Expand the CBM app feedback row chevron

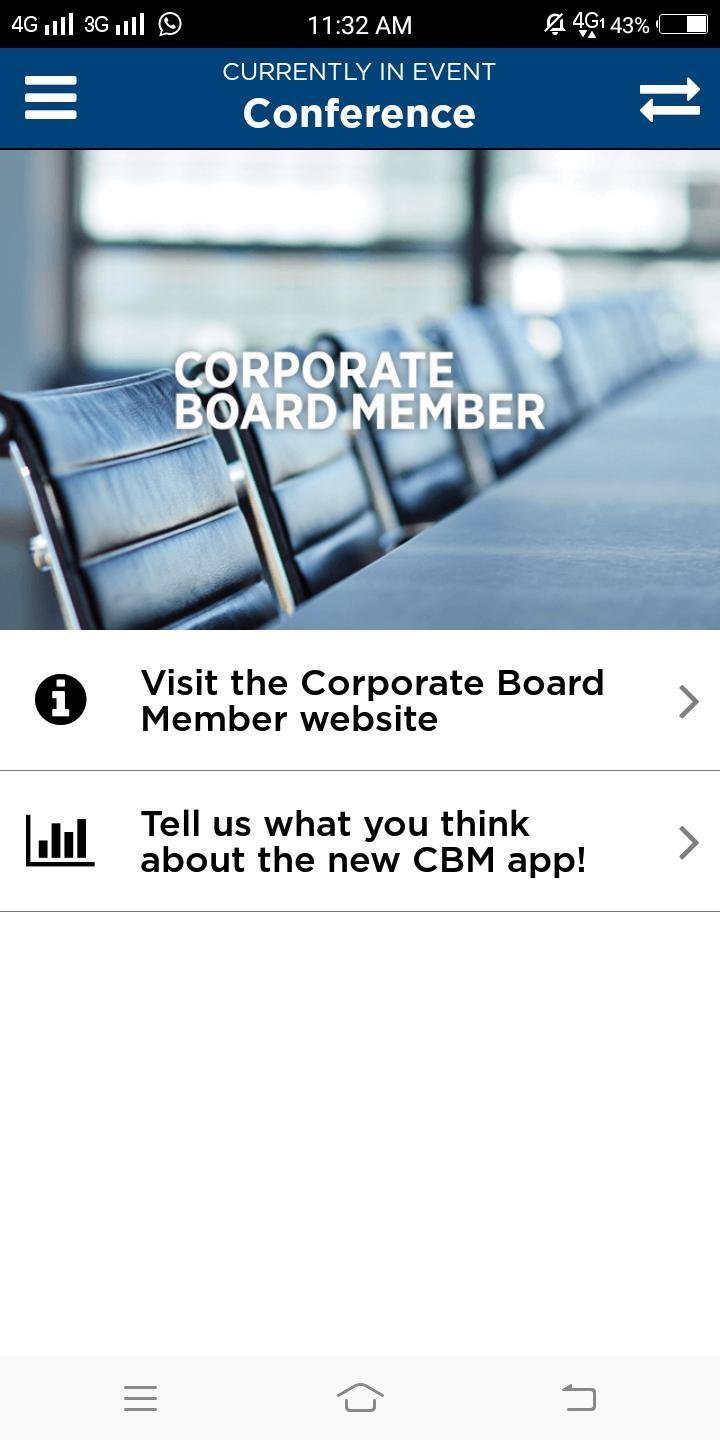pyautogui.click(x=688, y=841)
